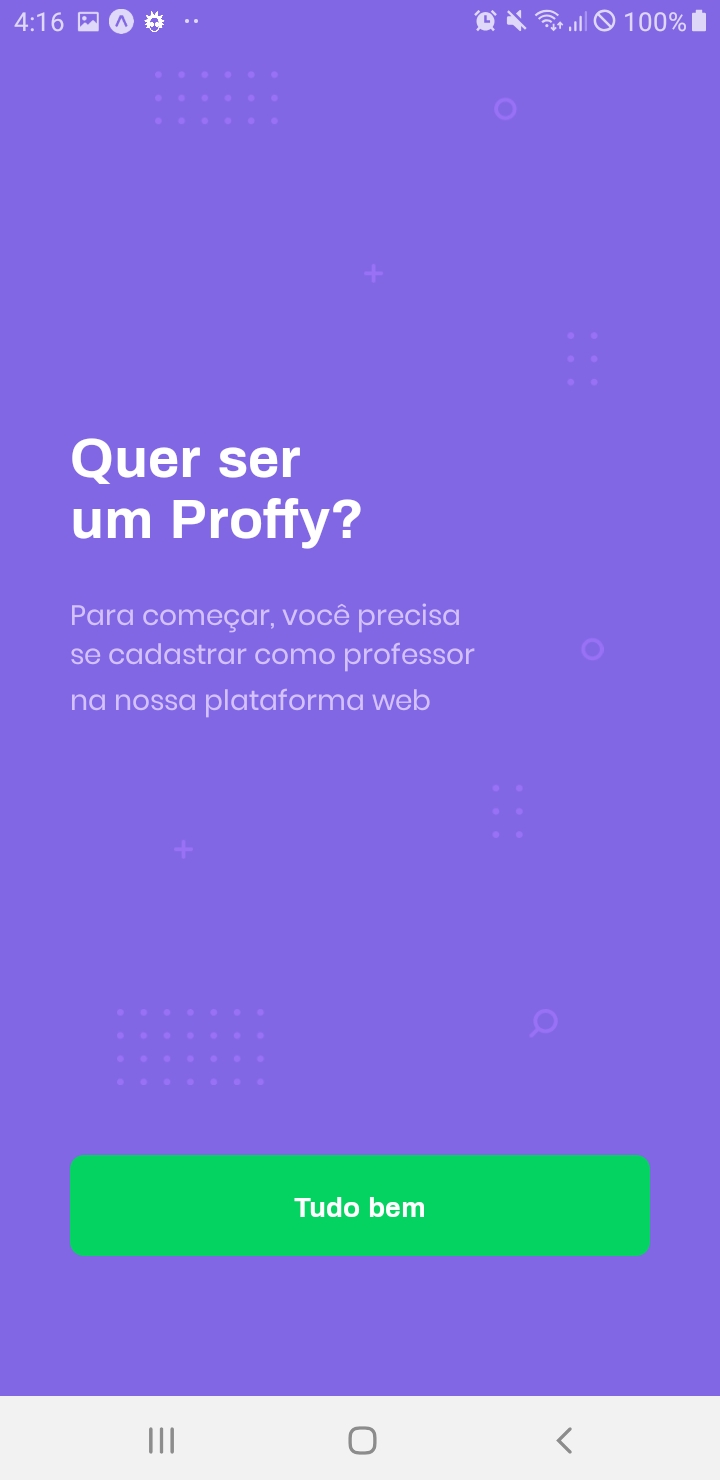Tap the magnifying glass decoration above the button
Screen dimensions: 720x1480
pos(542,1023)
